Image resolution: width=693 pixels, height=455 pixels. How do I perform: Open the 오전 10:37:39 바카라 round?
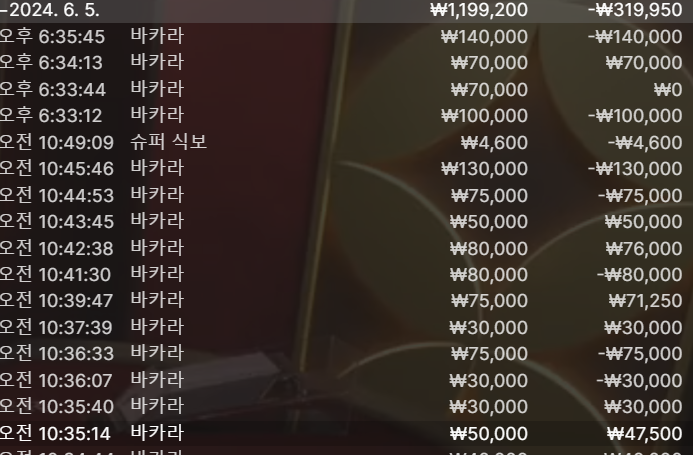[x=346, y=327]
